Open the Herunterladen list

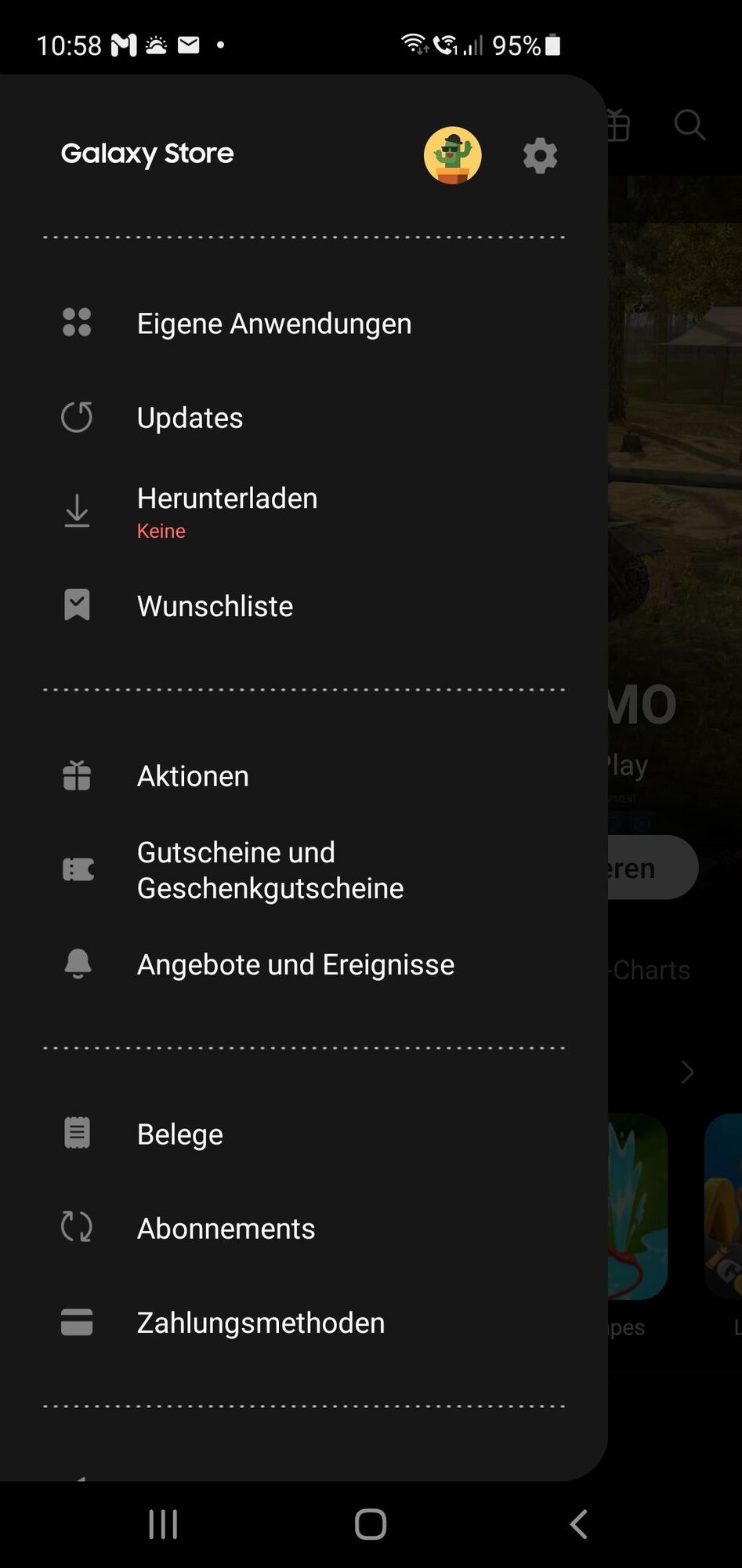tap(226, 510)
